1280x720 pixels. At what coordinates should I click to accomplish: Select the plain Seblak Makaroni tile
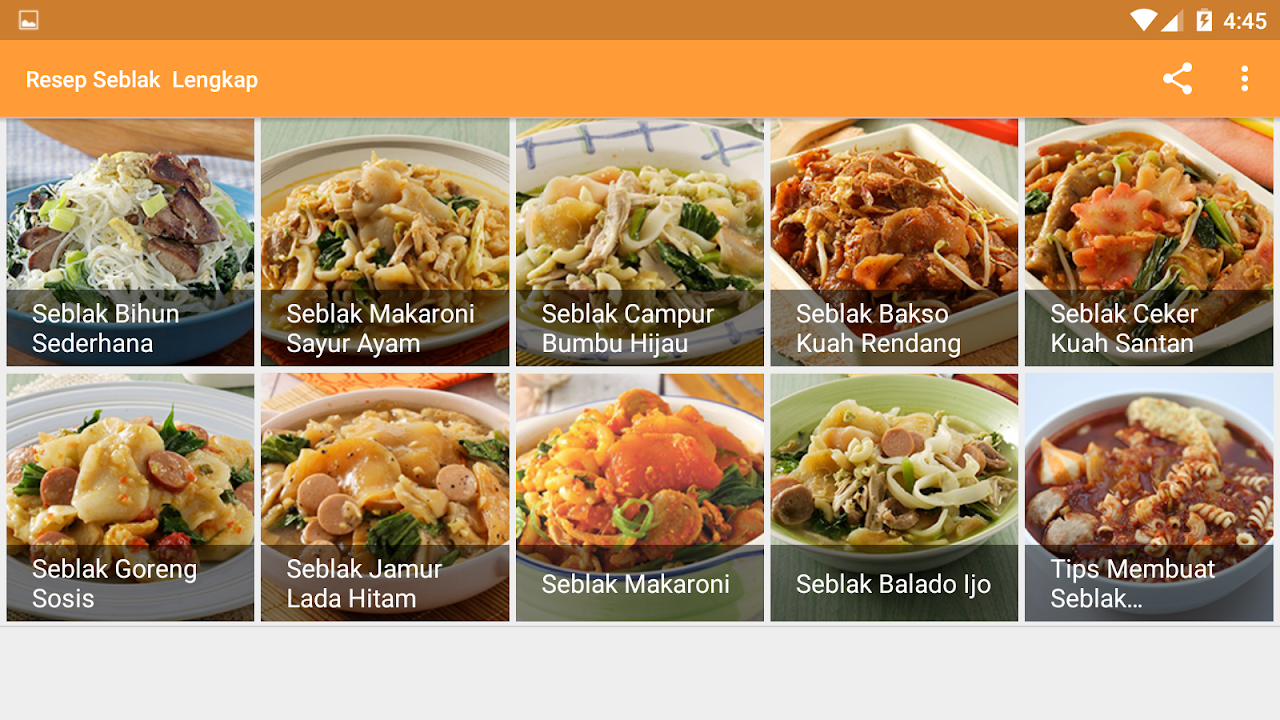pos(640,497)
